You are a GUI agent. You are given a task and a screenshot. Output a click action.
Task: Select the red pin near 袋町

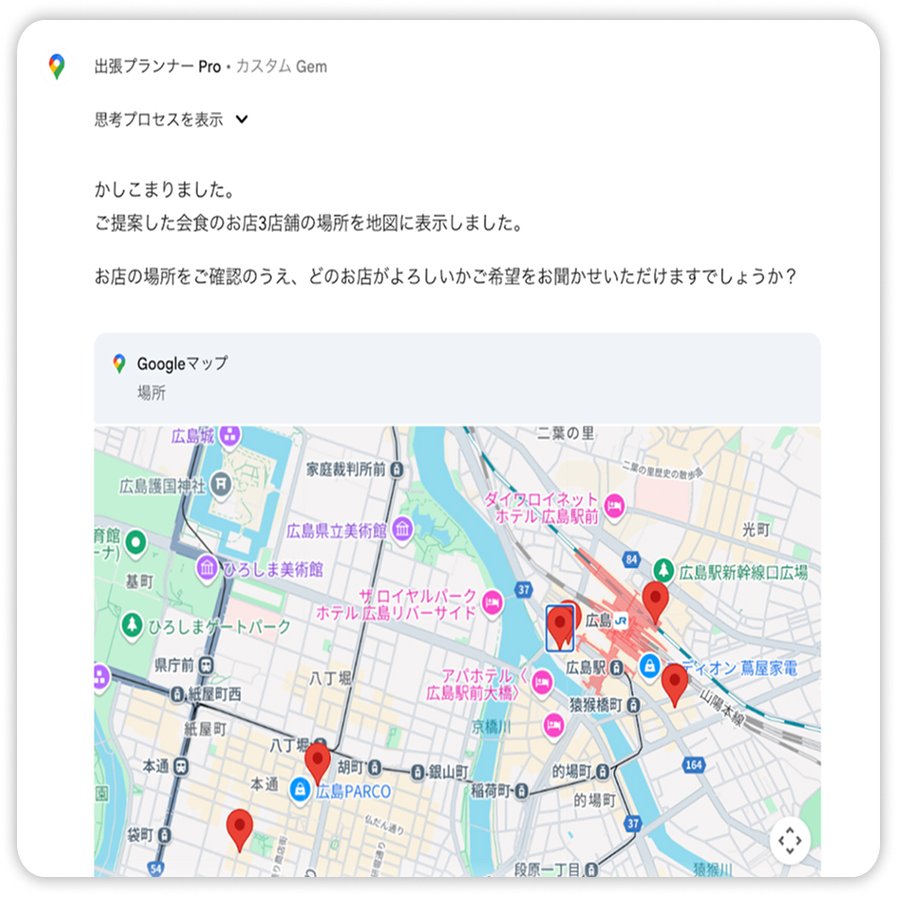239,829
